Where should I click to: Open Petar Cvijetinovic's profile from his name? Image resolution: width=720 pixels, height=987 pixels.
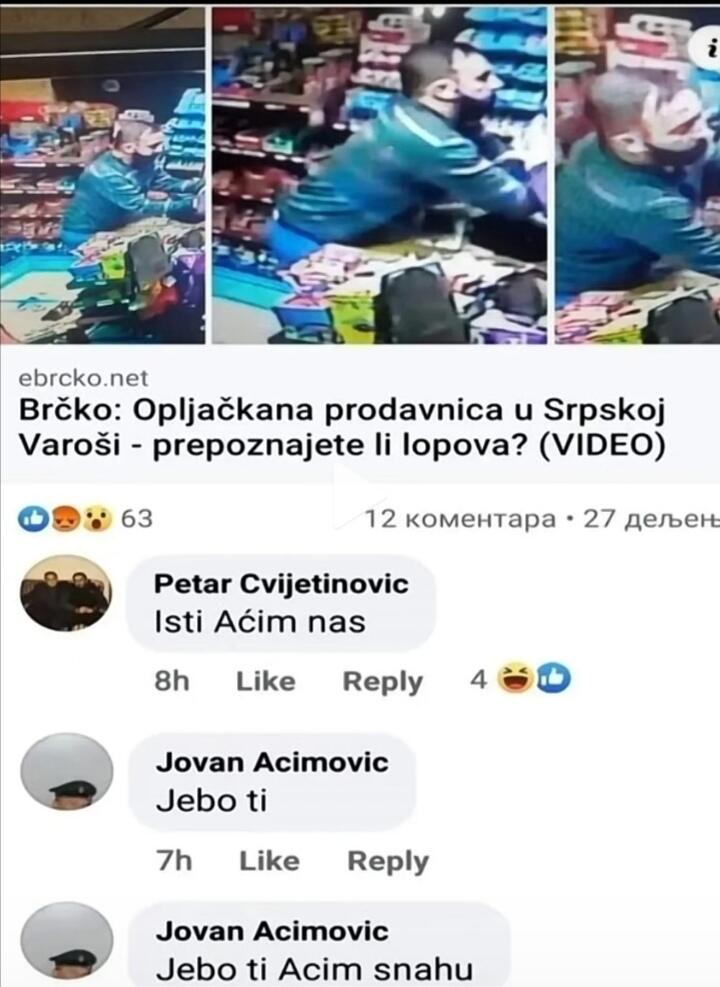coord(282,584)
